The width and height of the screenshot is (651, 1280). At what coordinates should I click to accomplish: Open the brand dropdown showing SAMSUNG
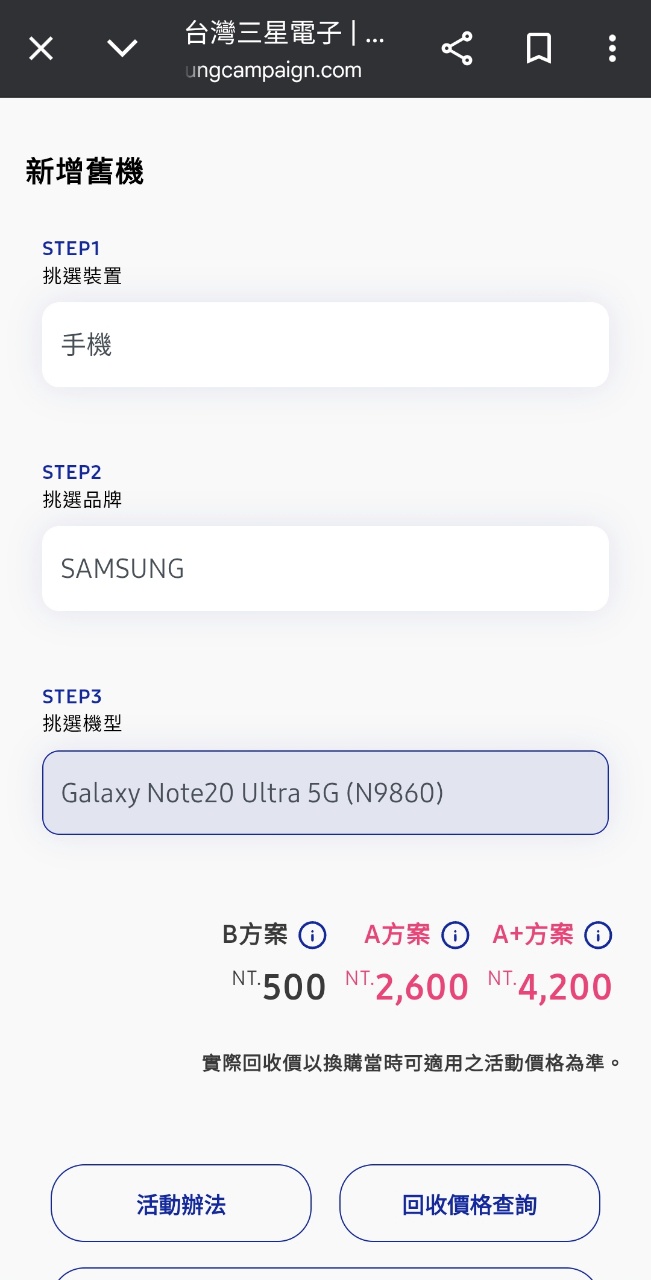pyautogui.click(x=325, y=569)
